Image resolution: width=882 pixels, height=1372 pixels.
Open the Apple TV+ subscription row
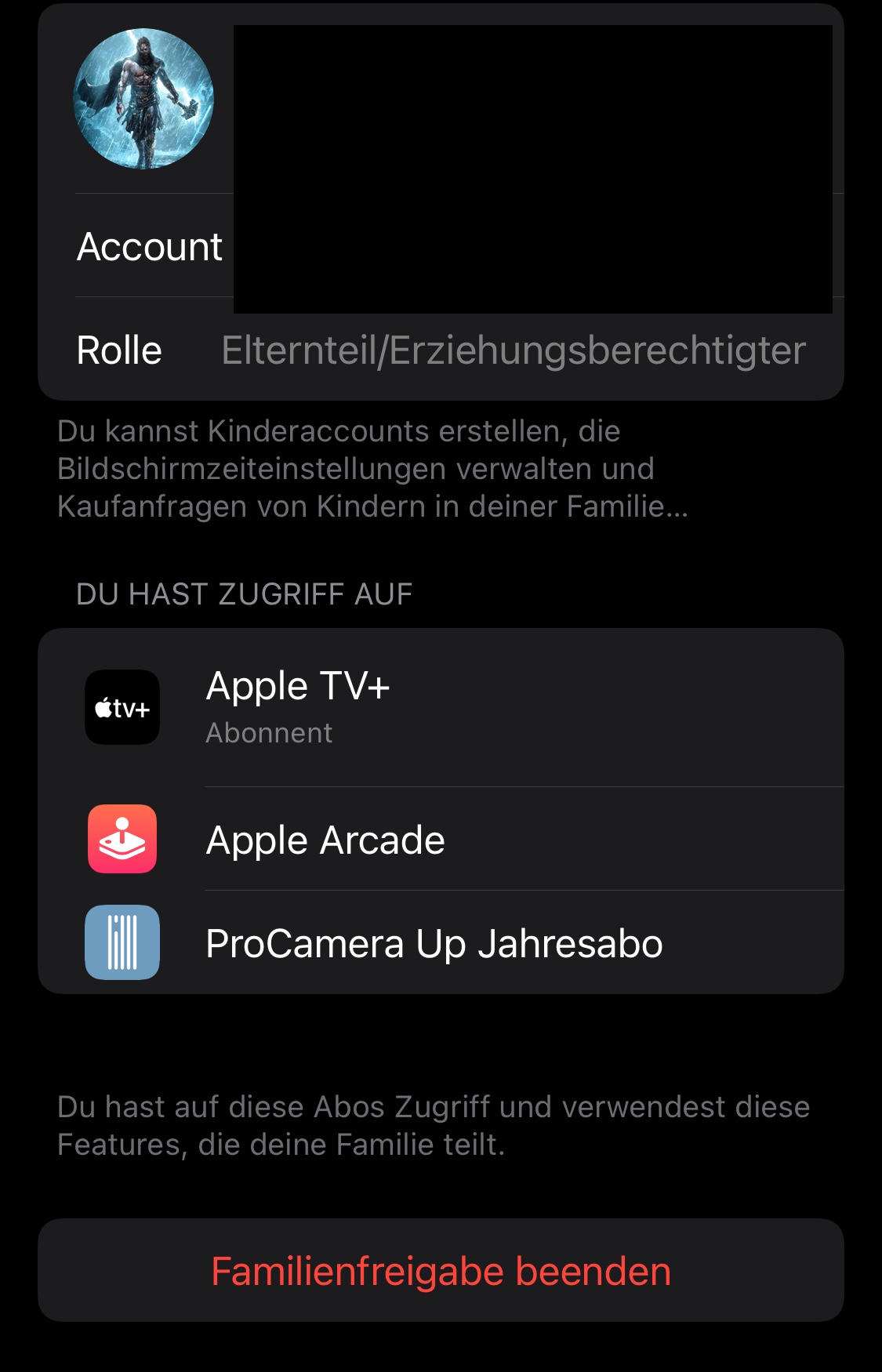pyautogui.click(x=439, y=708)
